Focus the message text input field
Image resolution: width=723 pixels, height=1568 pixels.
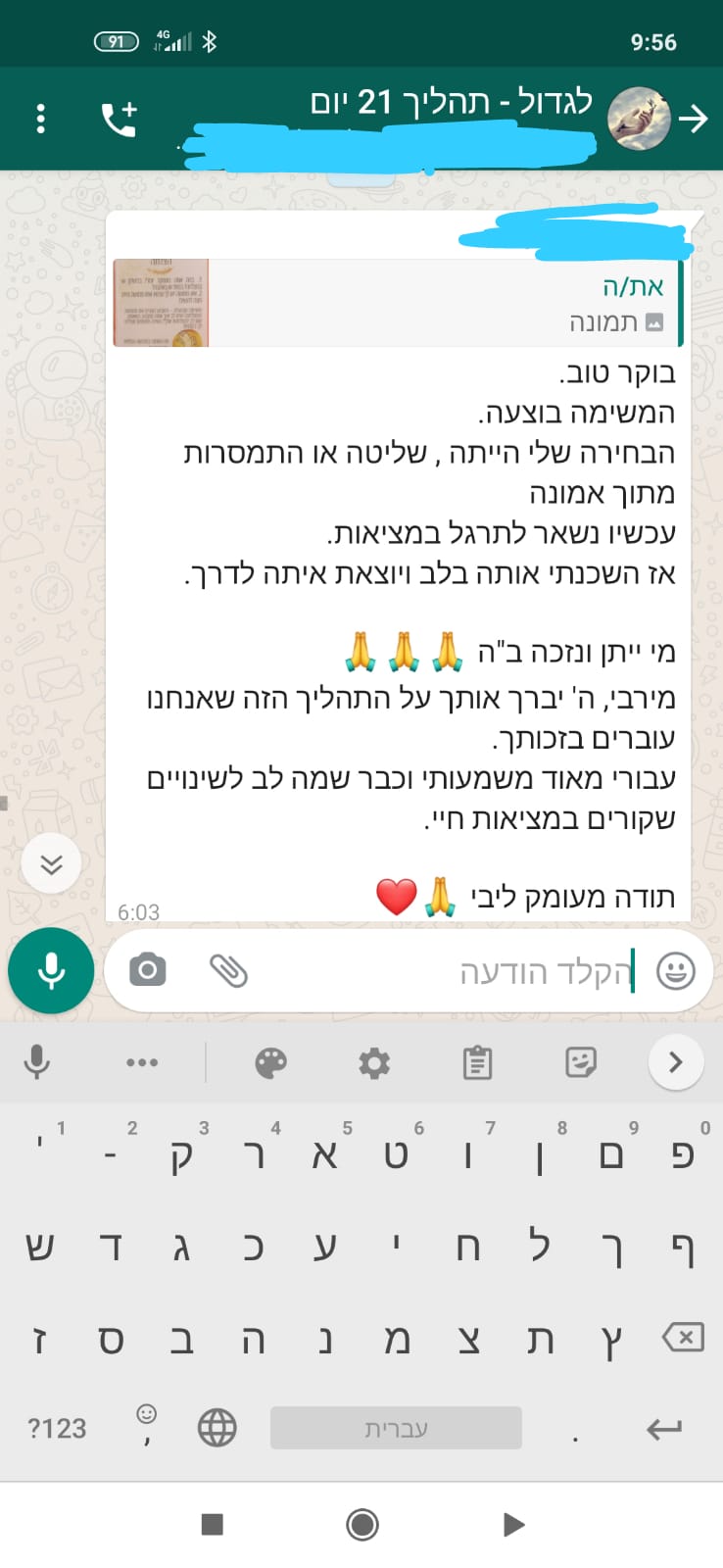(446, 971)
